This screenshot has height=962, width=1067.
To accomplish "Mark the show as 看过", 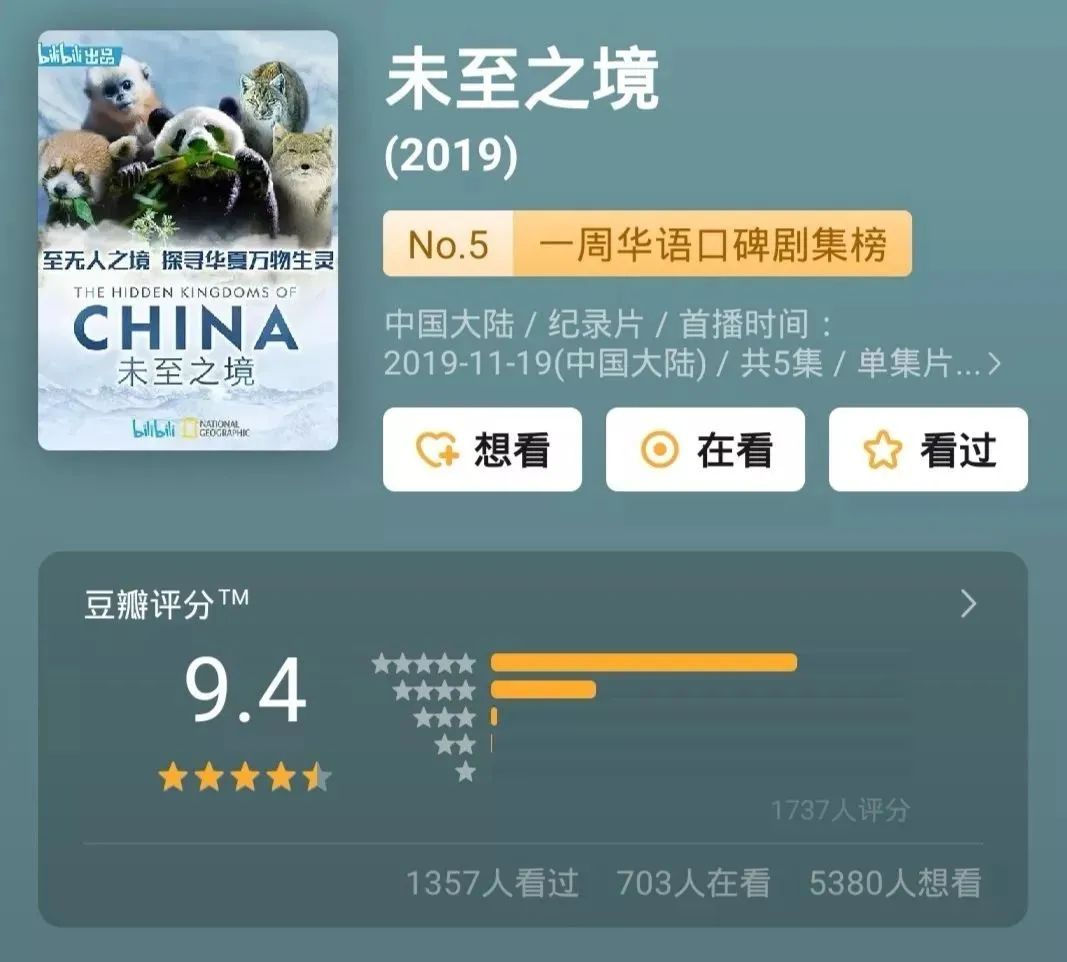I will coord(928,450).
